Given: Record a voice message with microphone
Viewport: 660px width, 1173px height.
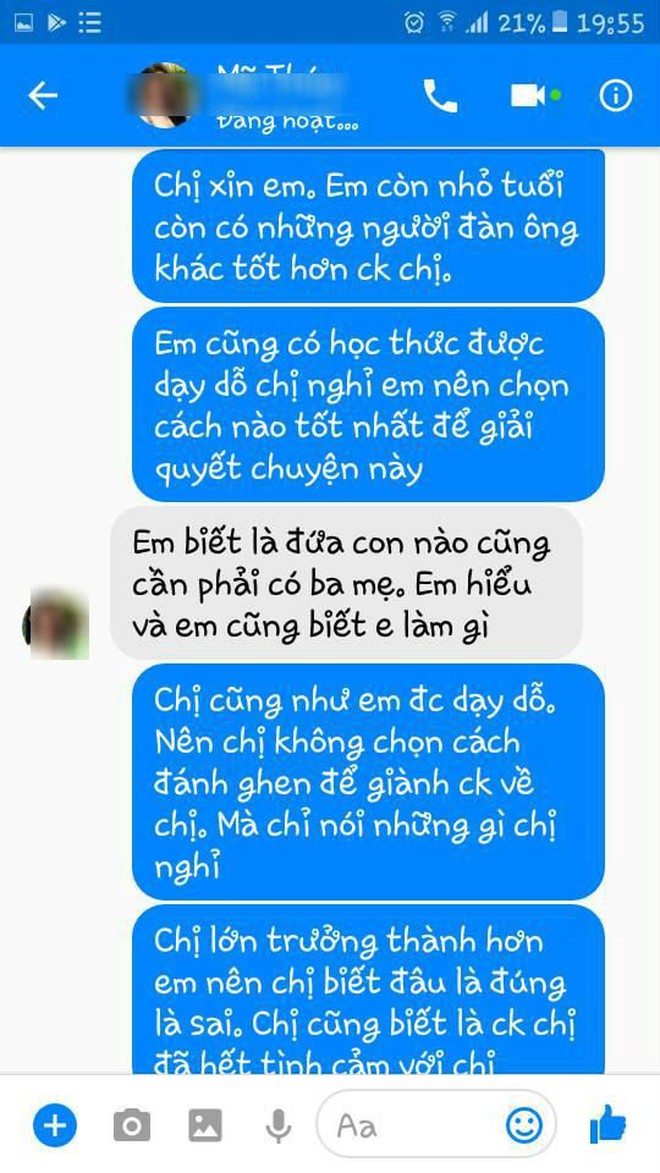Looking at the screenshot, I should (x=278, y=1126).
